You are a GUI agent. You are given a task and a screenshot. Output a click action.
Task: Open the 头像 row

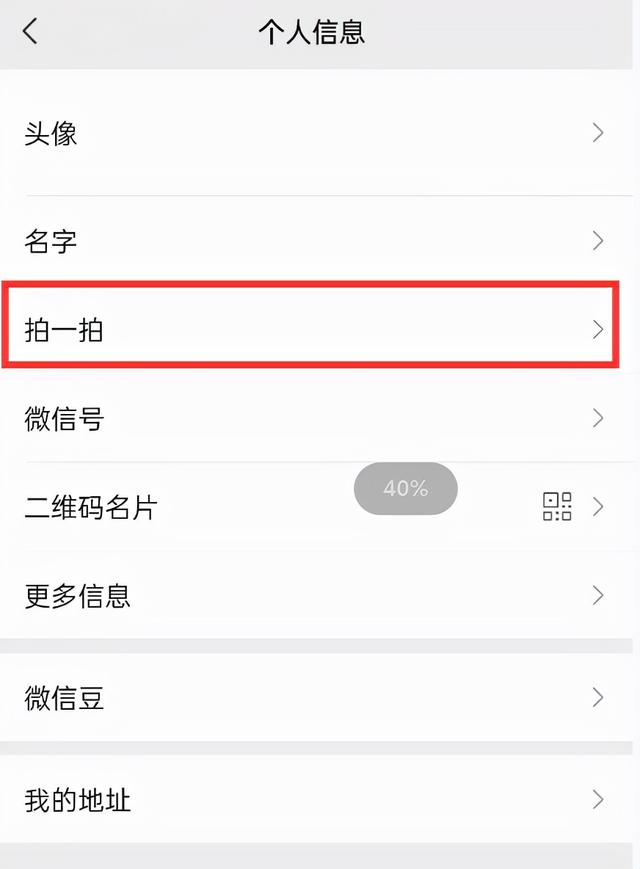coord(316,133)
